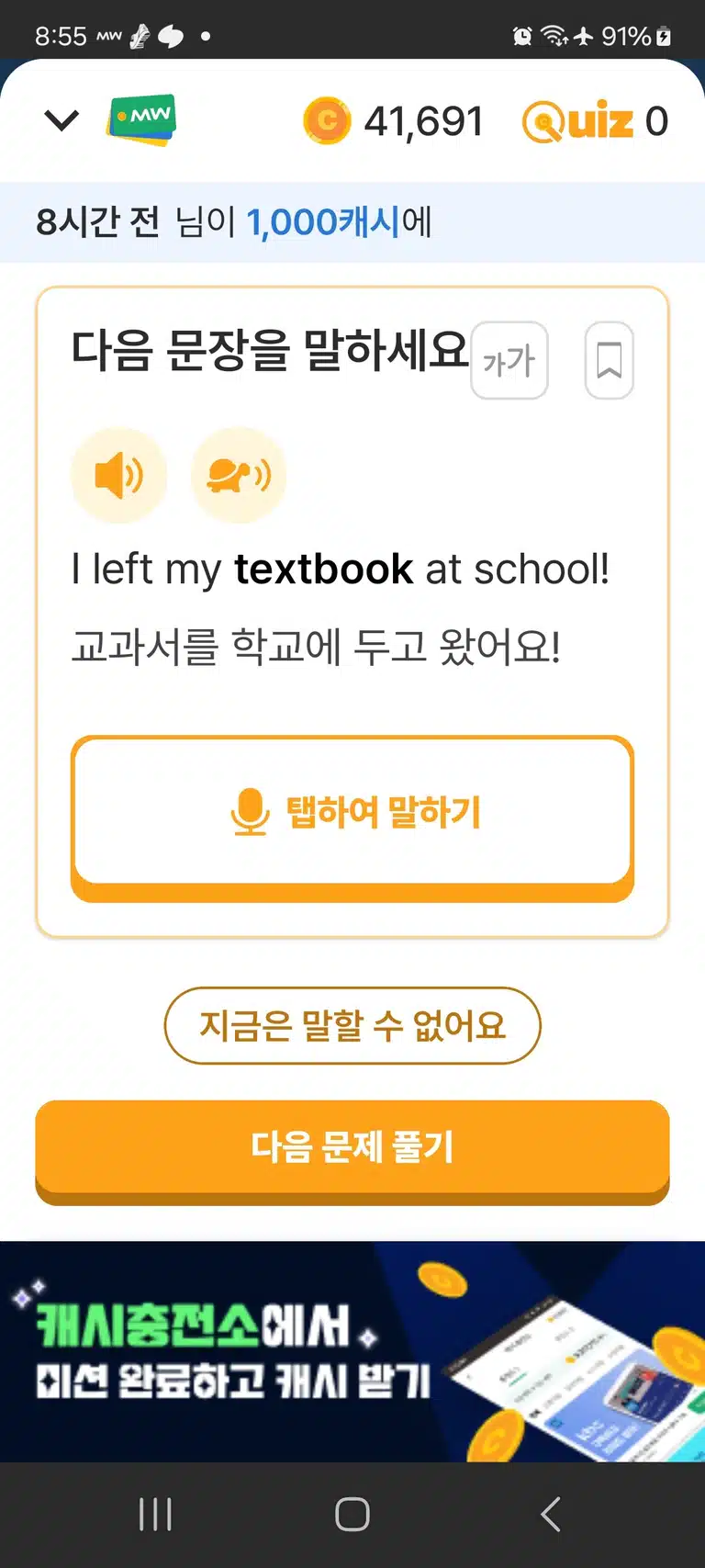Change text size with the 가가 button
This screenshot has width=705, height=1568.
coord(509,360)
